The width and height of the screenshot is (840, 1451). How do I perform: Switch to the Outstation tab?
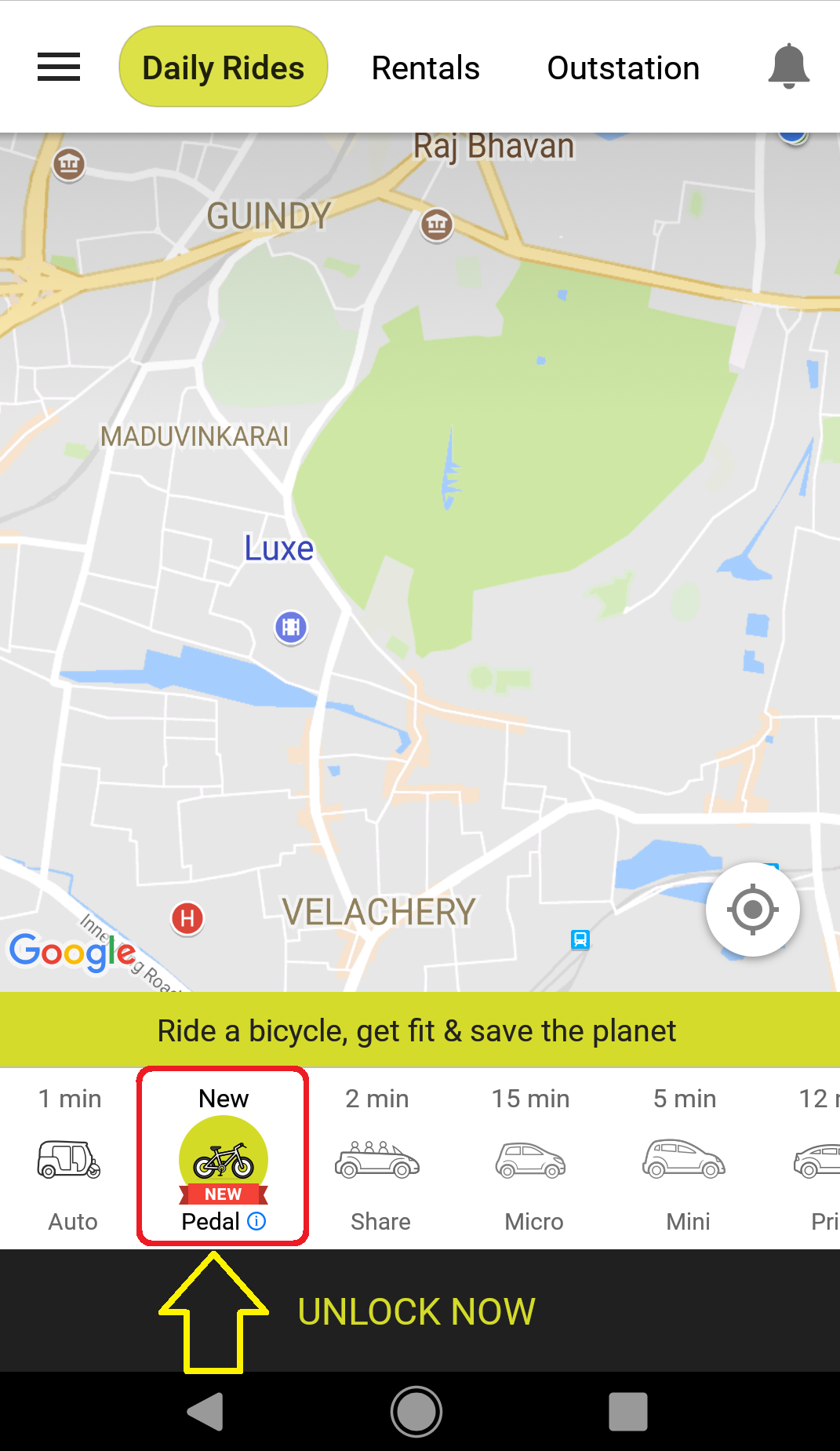(x=623, y=67)
